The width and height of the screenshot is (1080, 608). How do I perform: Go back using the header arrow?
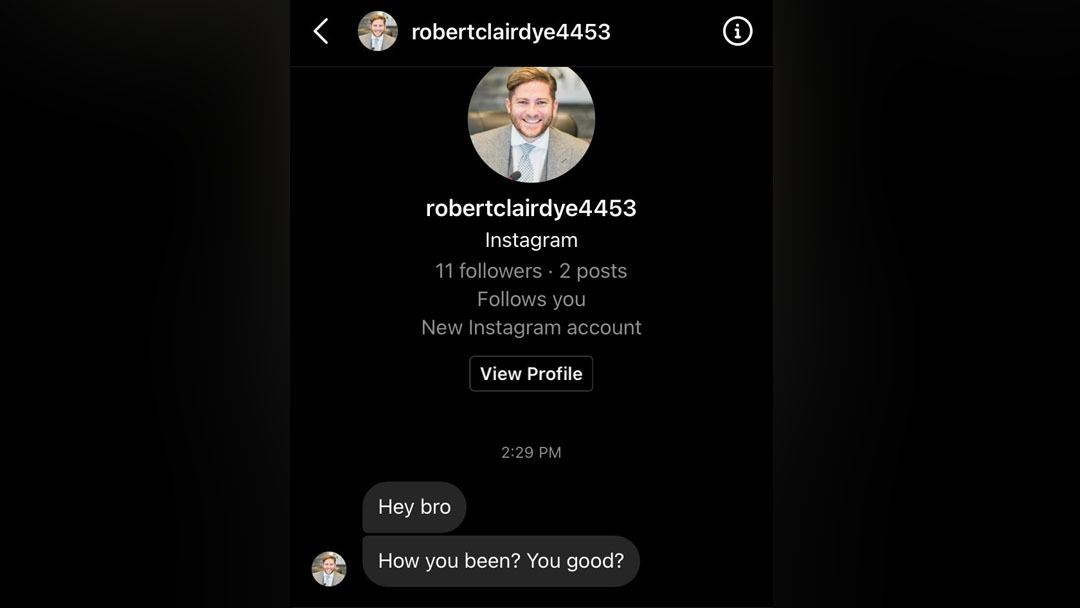(321, 31)
